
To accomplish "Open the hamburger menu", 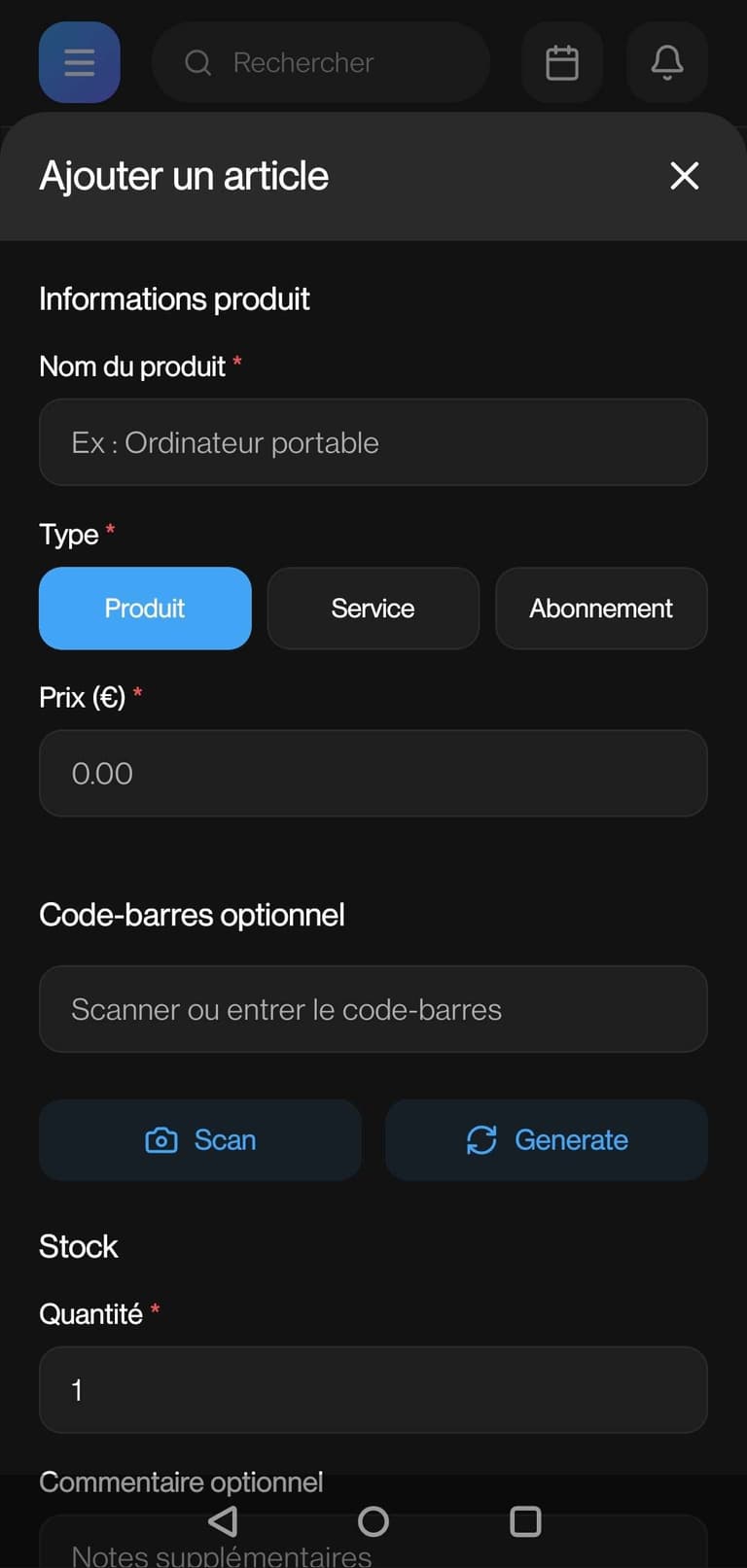I will point(80,62).
